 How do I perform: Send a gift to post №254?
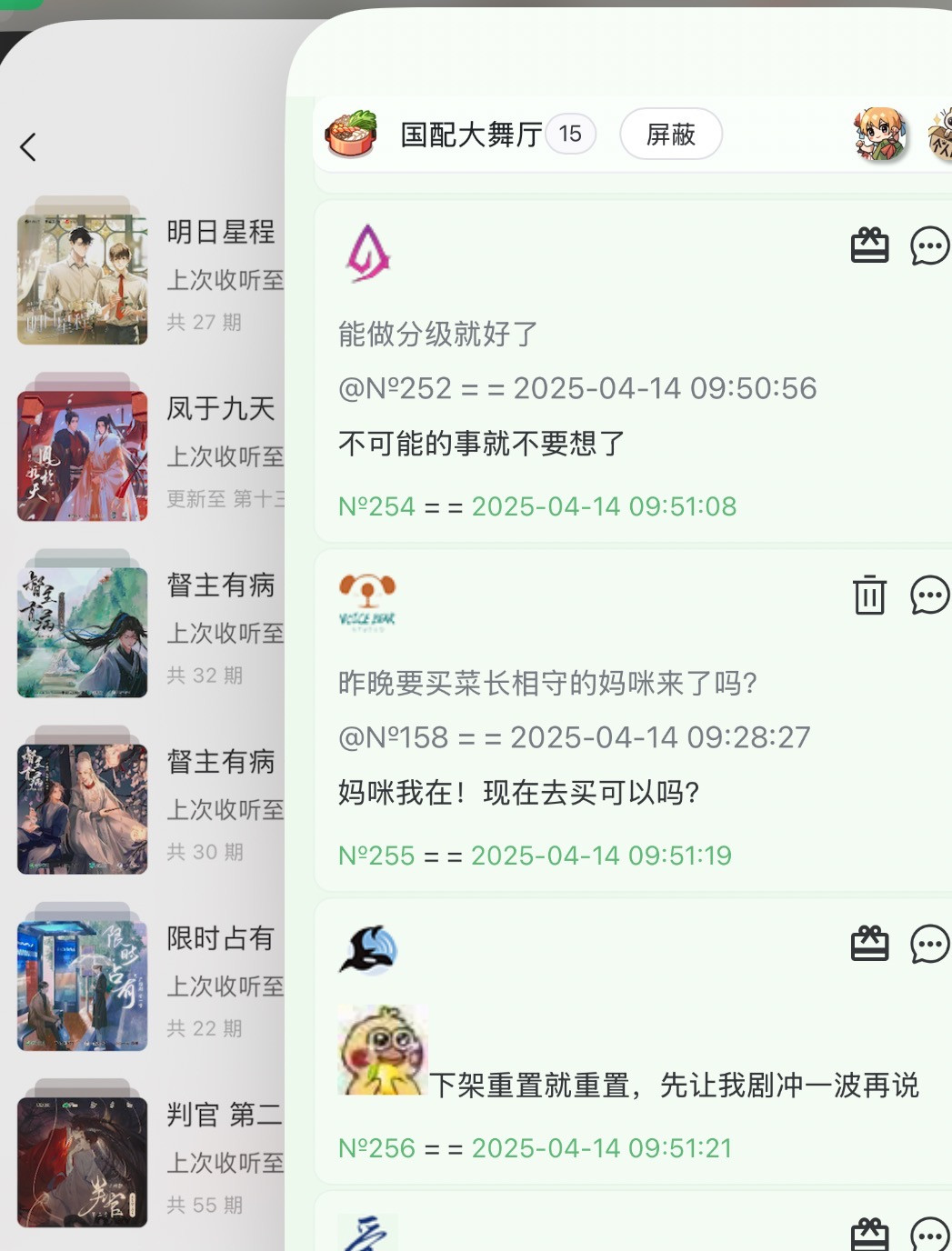click(x=869, y=245)
